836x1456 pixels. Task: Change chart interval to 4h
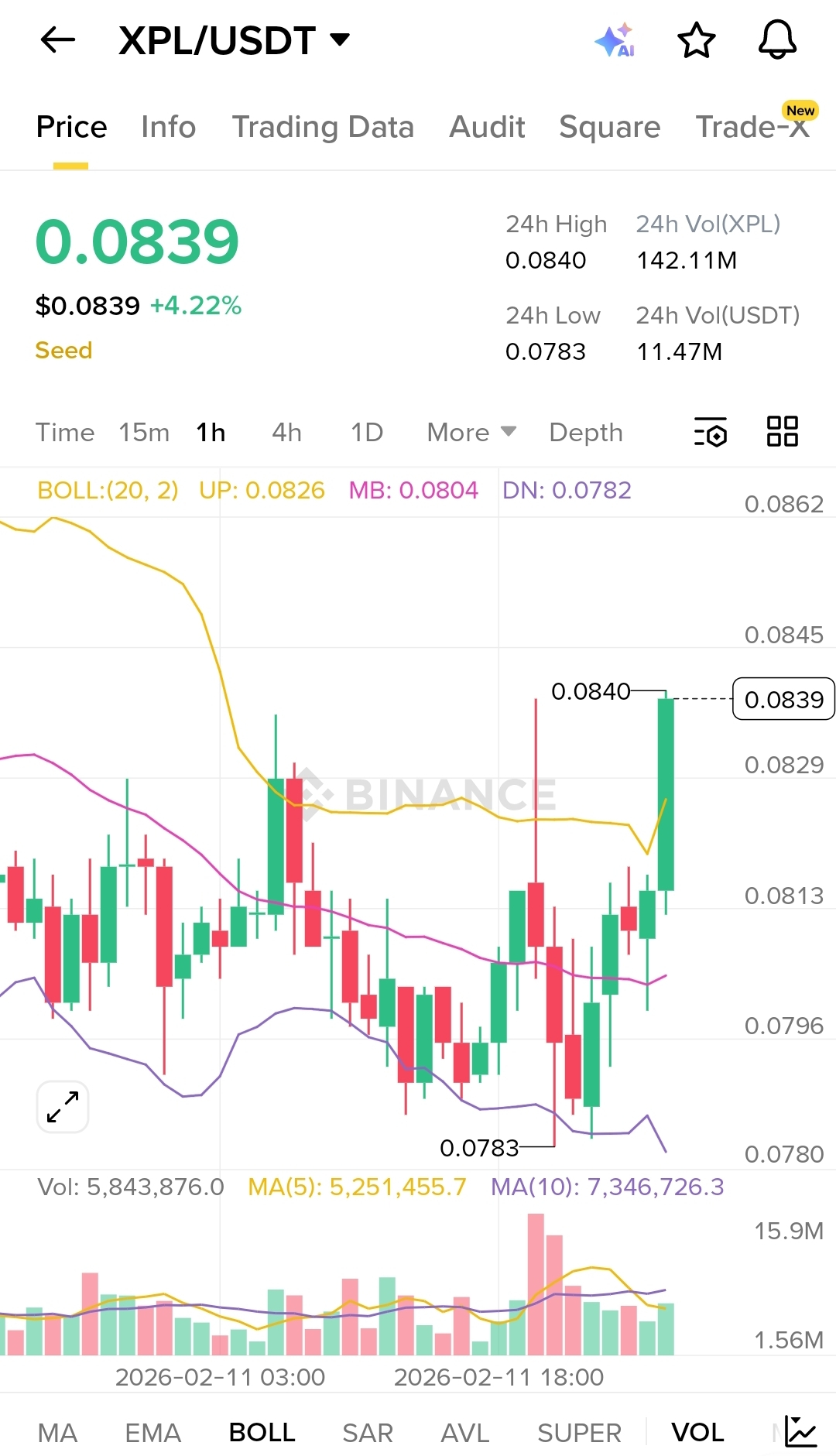286,432
